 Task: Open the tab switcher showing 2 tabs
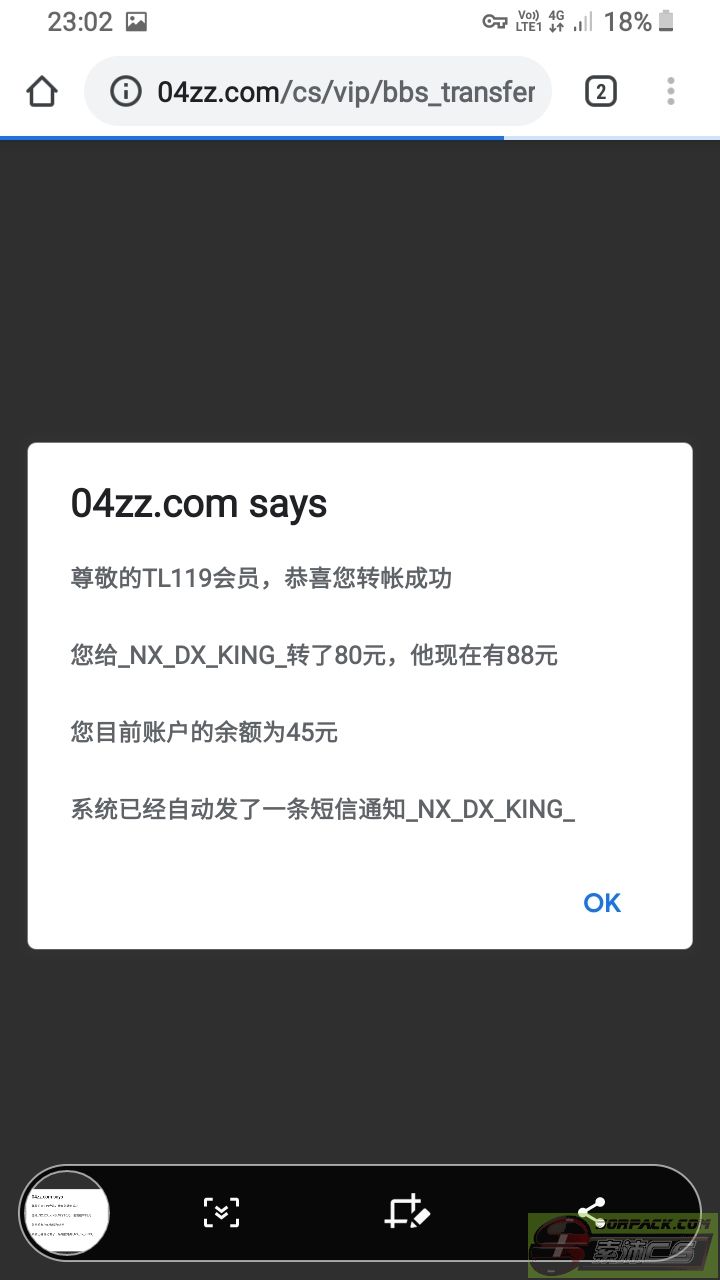coord(600,93)
